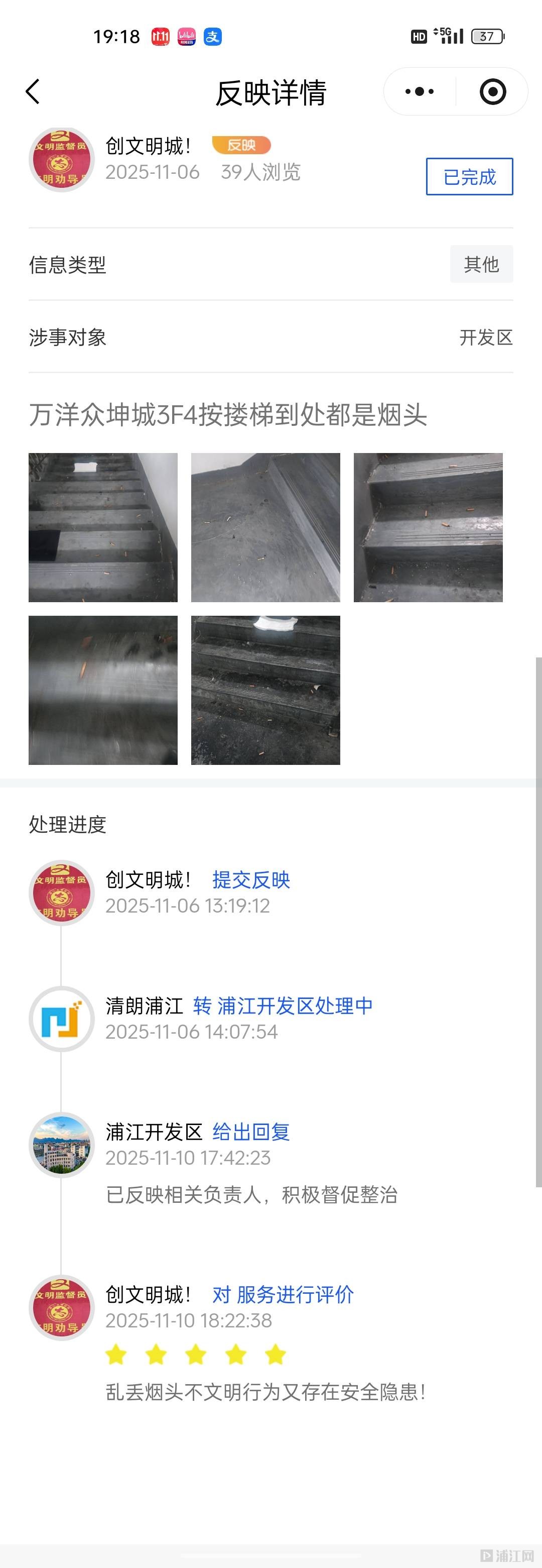The image size is (542, 1568).
Task: Close the mini program with the circle icon
Action: point(492,92)
